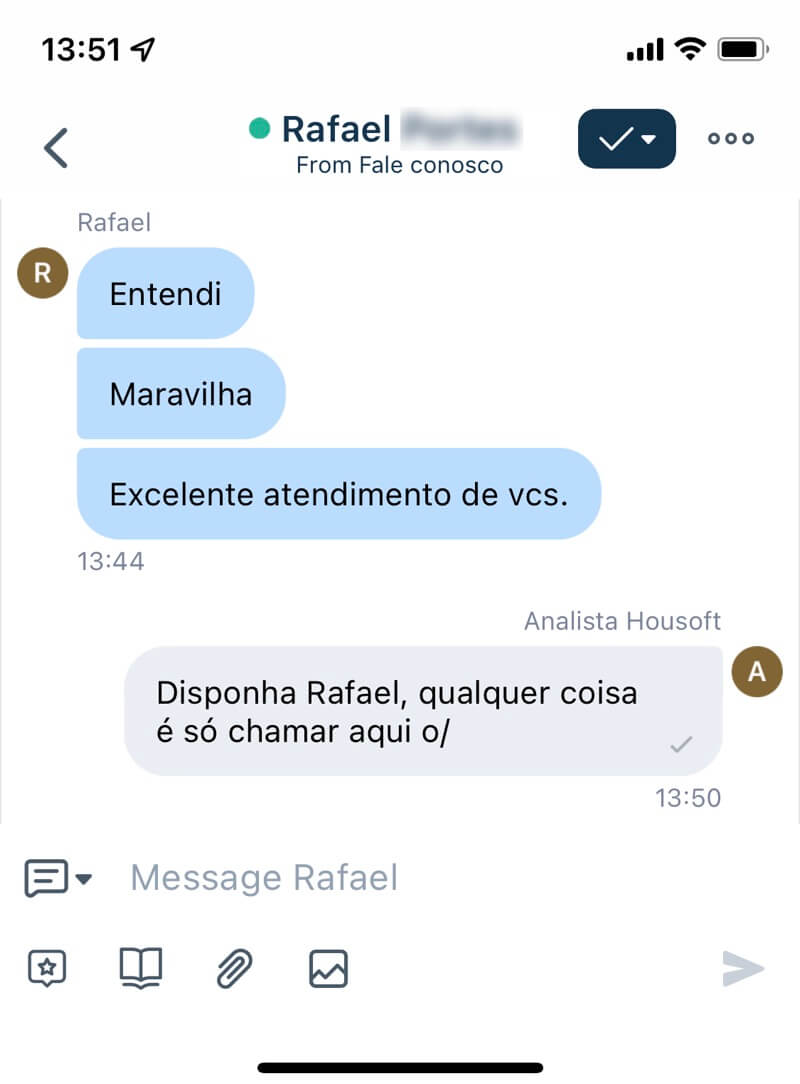The image size is (800, 1084).
Task: Expand the message type selector
Action: [58, 879]
